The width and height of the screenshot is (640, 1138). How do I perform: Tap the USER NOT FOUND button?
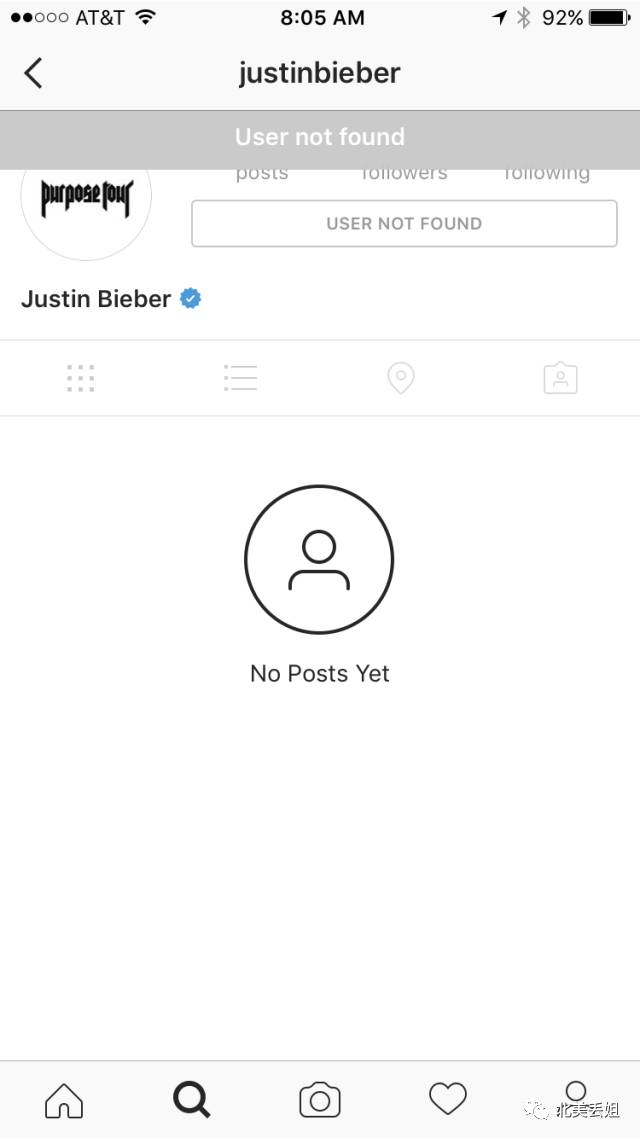pos(404,223)
